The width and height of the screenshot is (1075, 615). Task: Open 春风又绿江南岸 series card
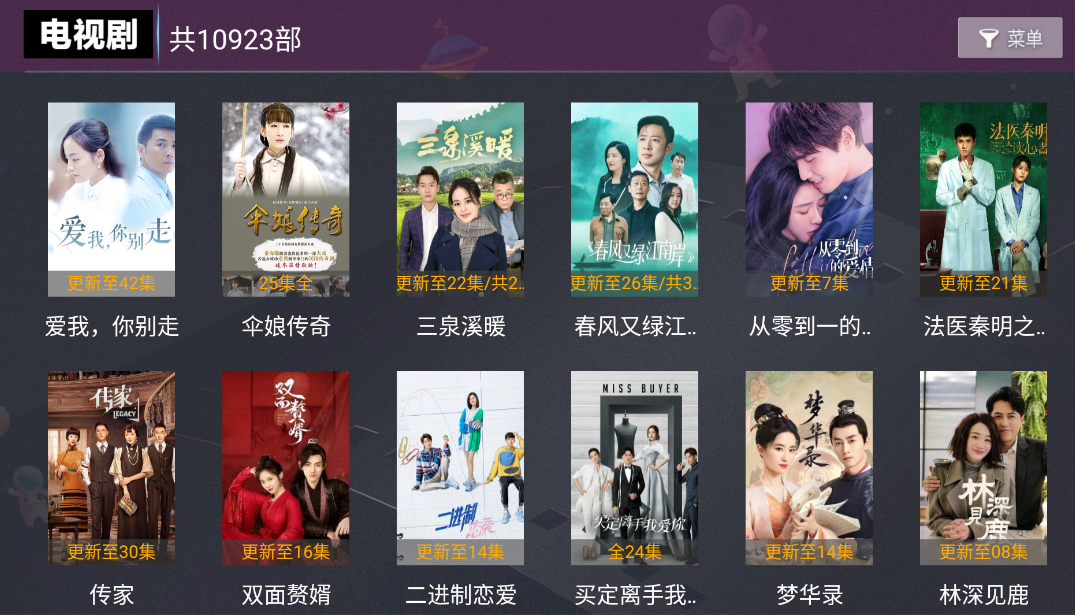coord(634,200)
